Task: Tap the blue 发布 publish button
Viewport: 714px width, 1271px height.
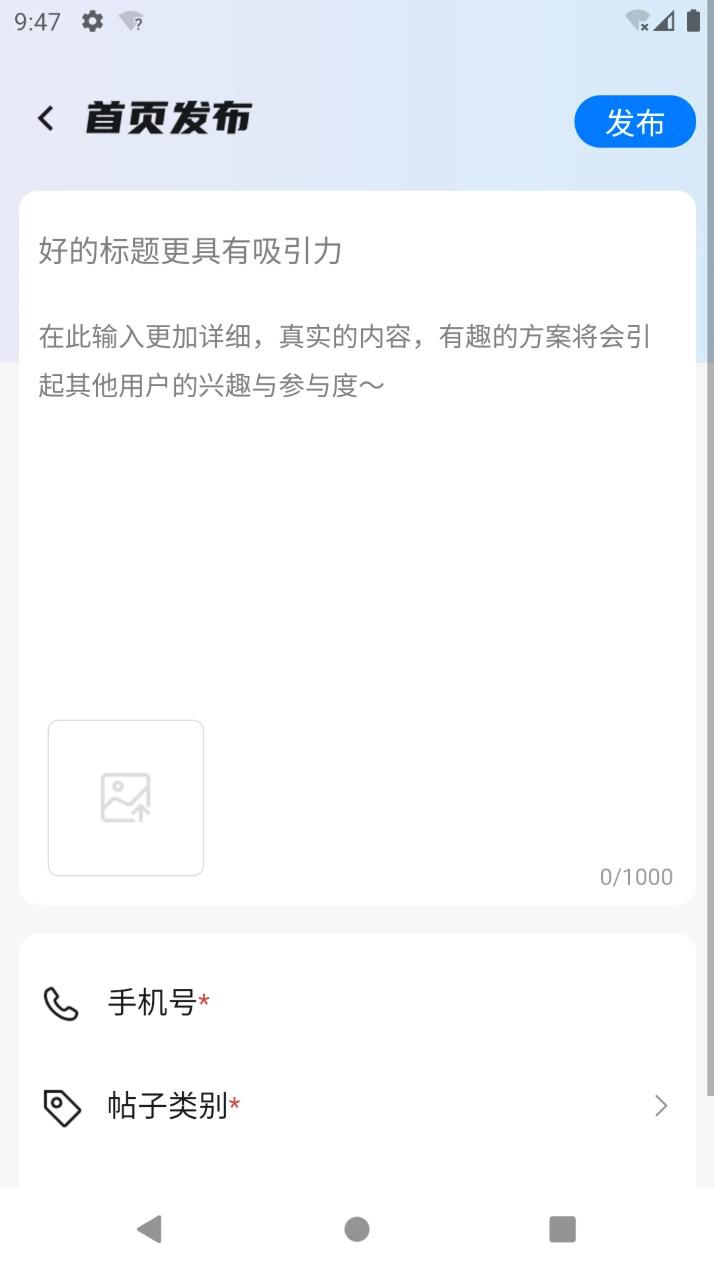Action: [x=635, y=122]
